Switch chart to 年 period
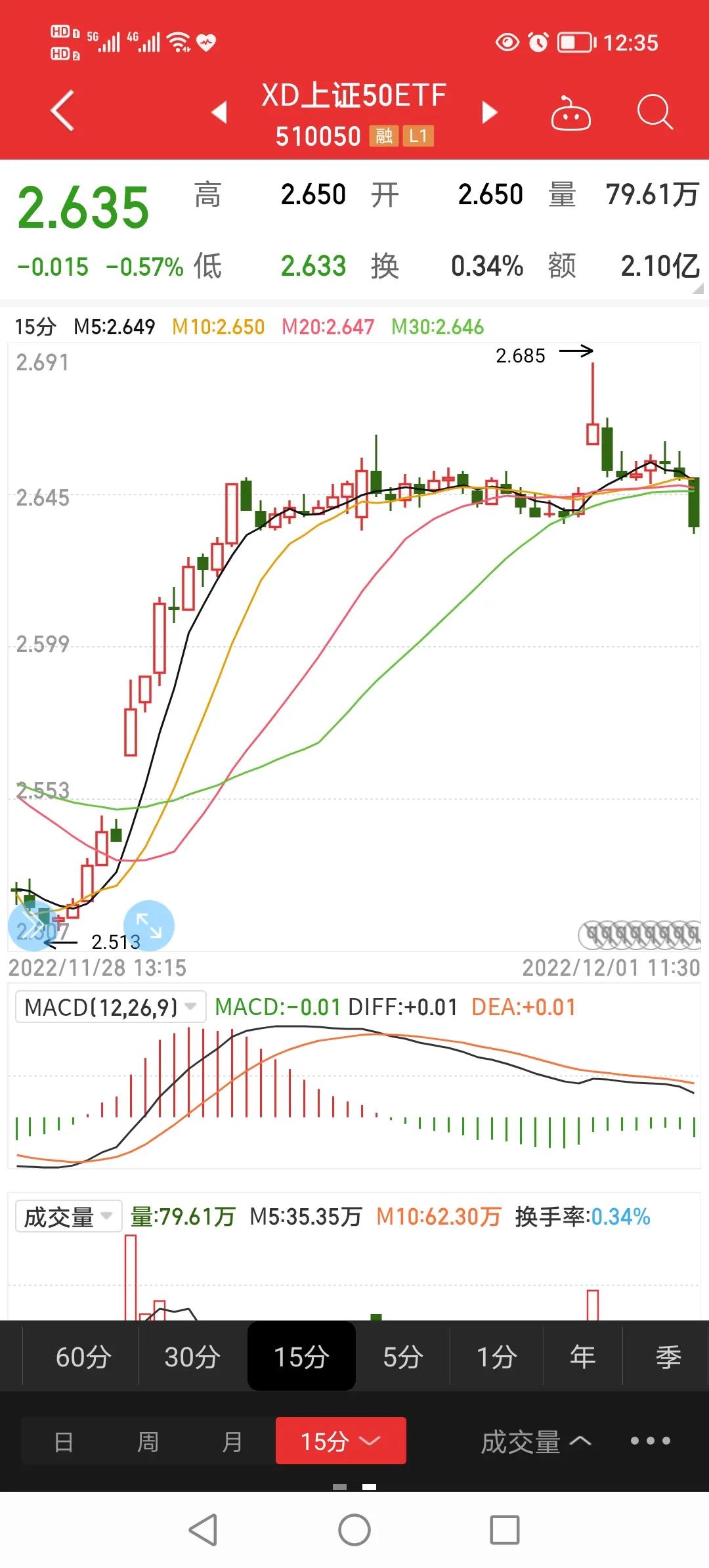Image resolution: width=709 pixels, height=1568 pixels. click(582, 1357)
